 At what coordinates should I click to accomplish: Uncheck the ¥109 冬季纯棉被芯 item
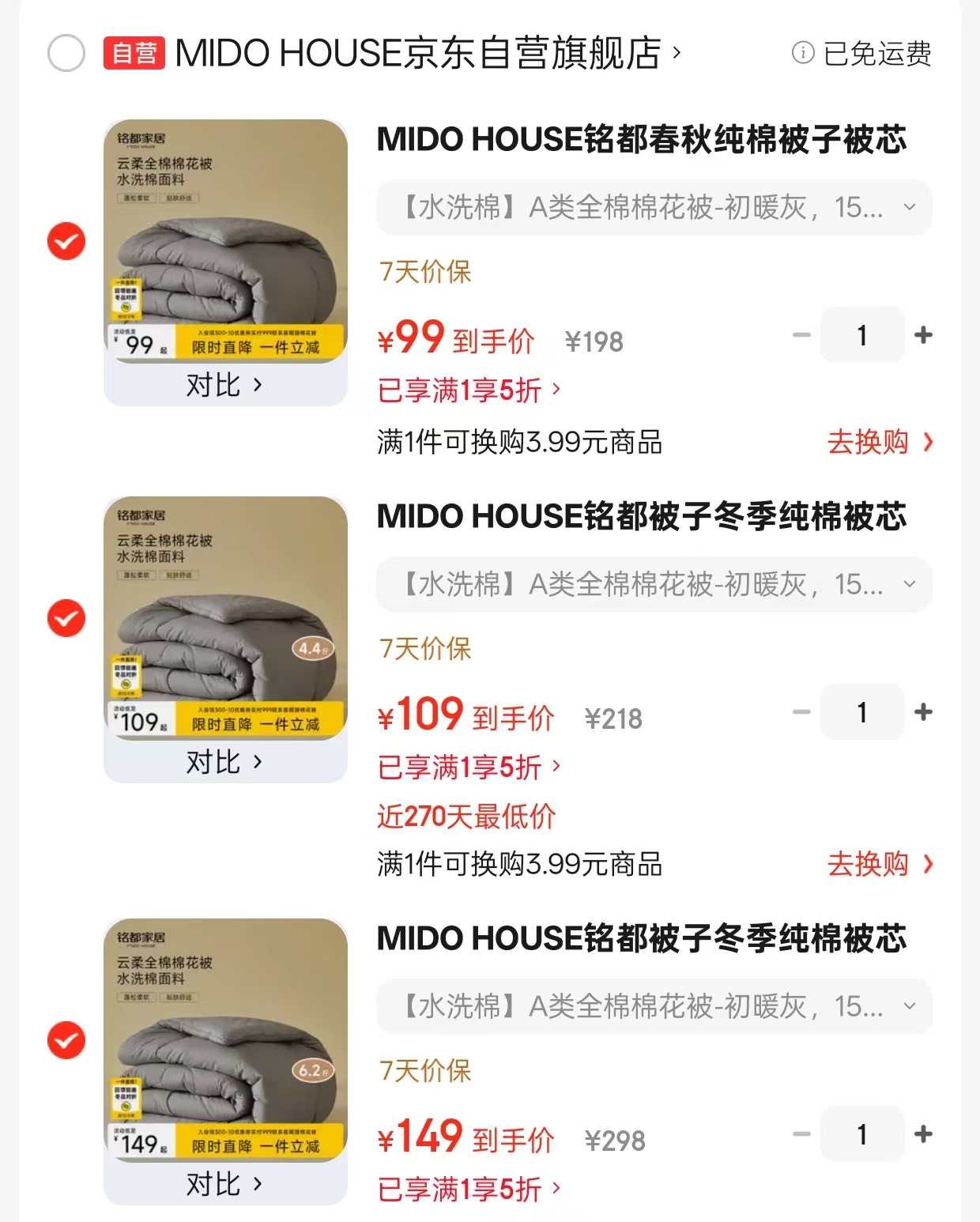(x=66, y=618)
